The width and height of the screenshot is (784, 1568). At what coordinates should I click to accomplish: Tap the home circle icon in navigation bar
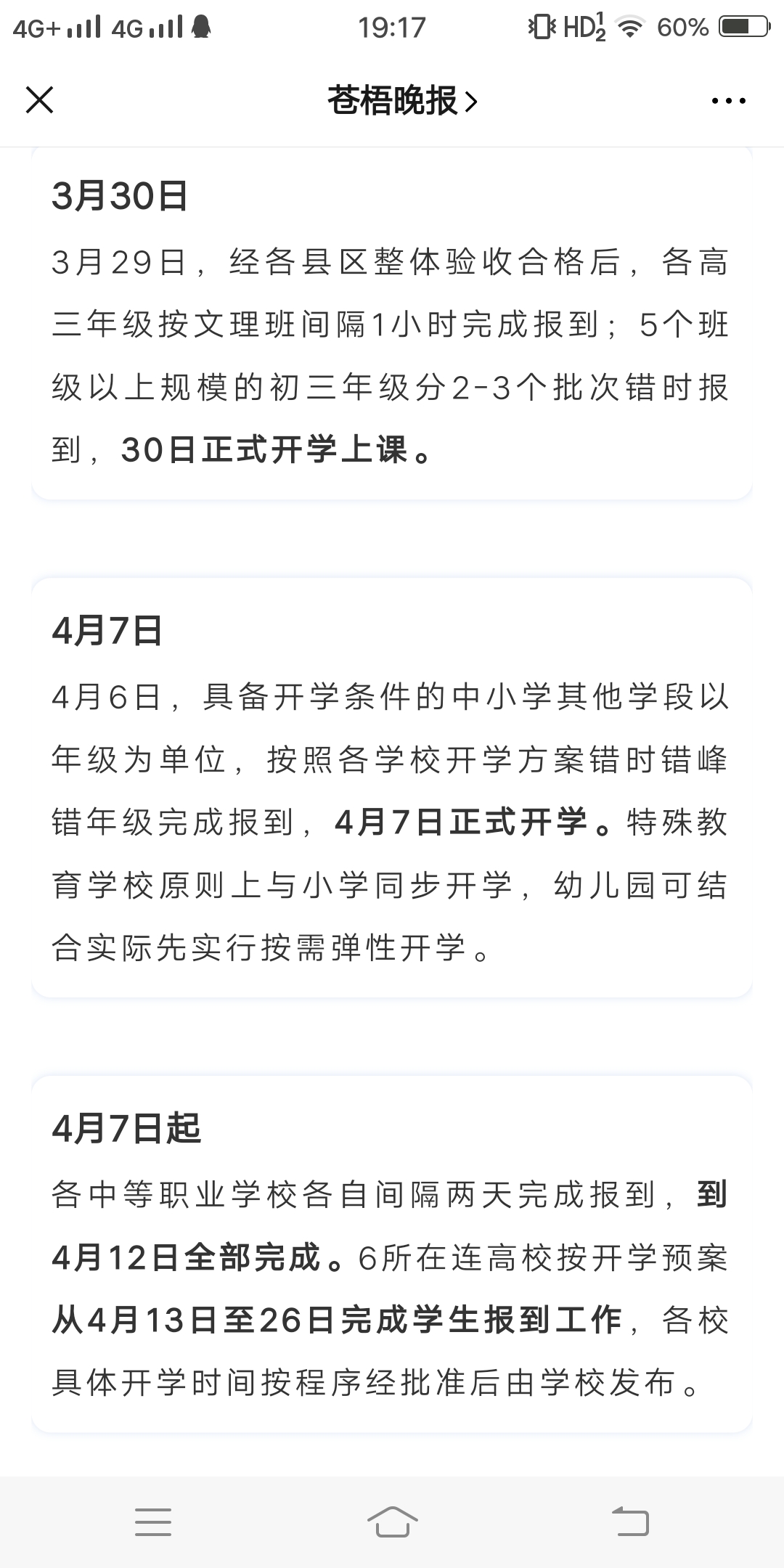pyautogui.click(x=392, y=1521)
